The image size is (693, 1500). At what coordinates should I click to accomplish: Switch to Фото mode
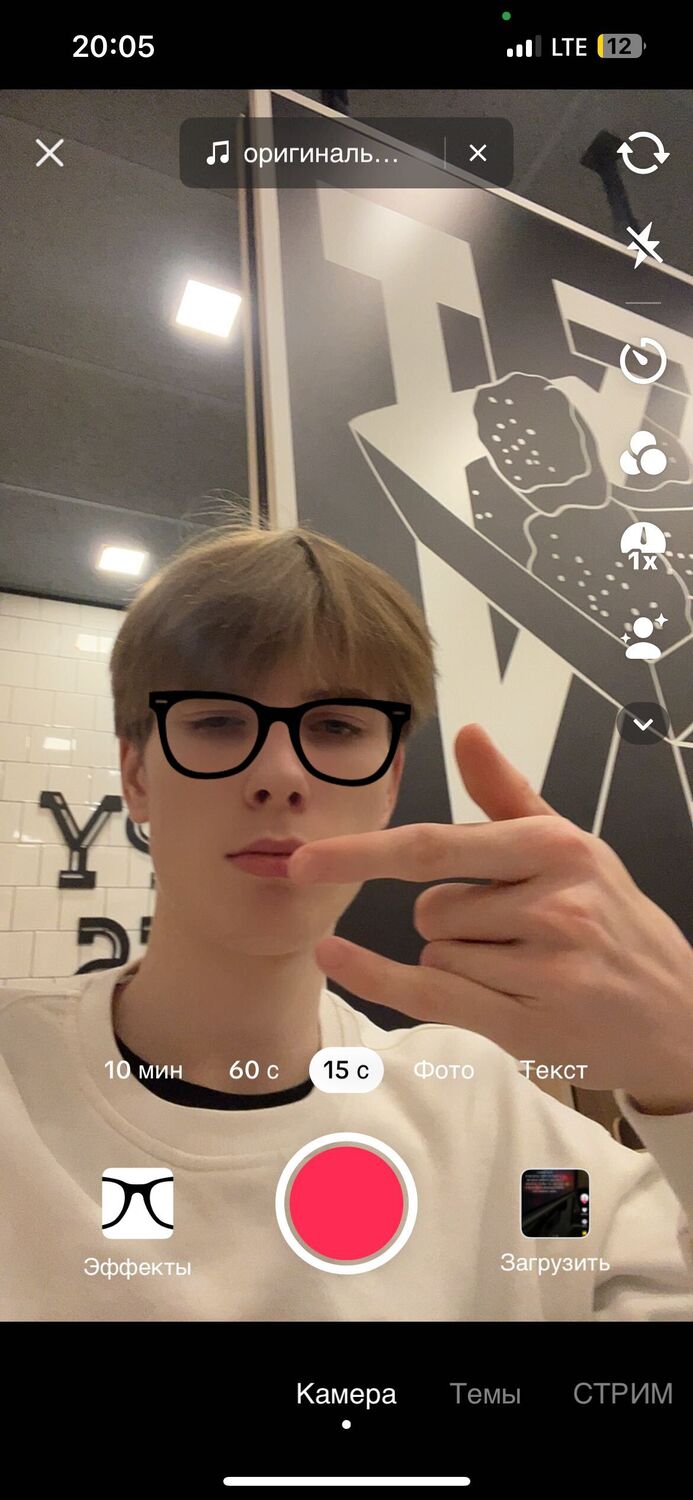(444, 1070)
